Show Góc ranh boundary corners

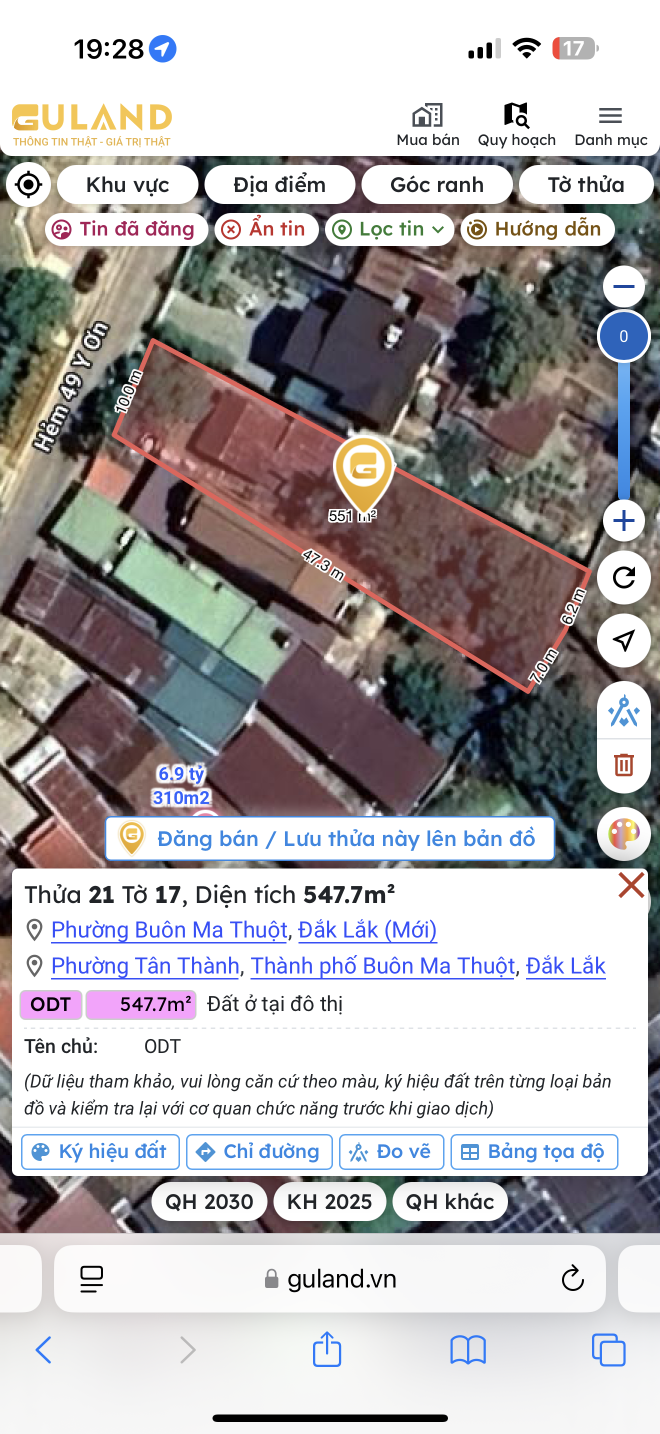[x=437, y=185]
